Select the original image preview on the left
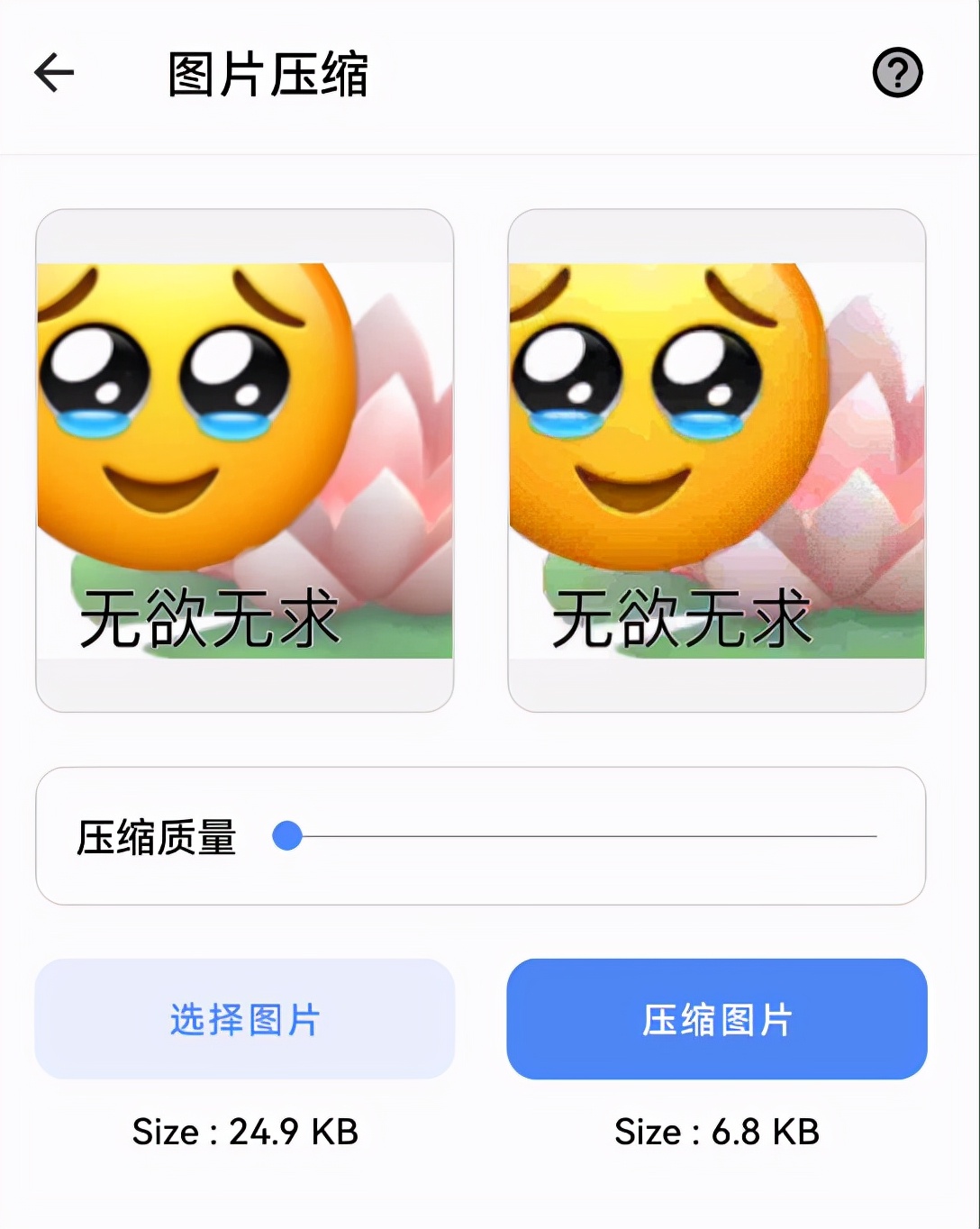This screenshot has height=1229, width=980. [x=245, y=460]
